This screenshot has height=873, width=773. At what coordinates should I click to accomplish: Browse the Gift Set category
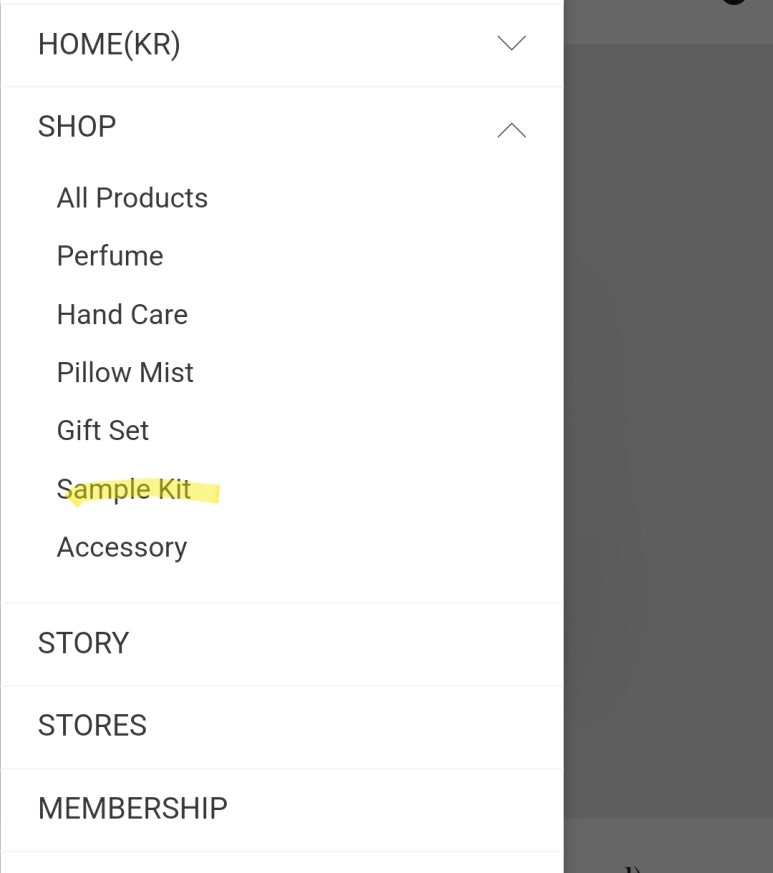[103, 430]
